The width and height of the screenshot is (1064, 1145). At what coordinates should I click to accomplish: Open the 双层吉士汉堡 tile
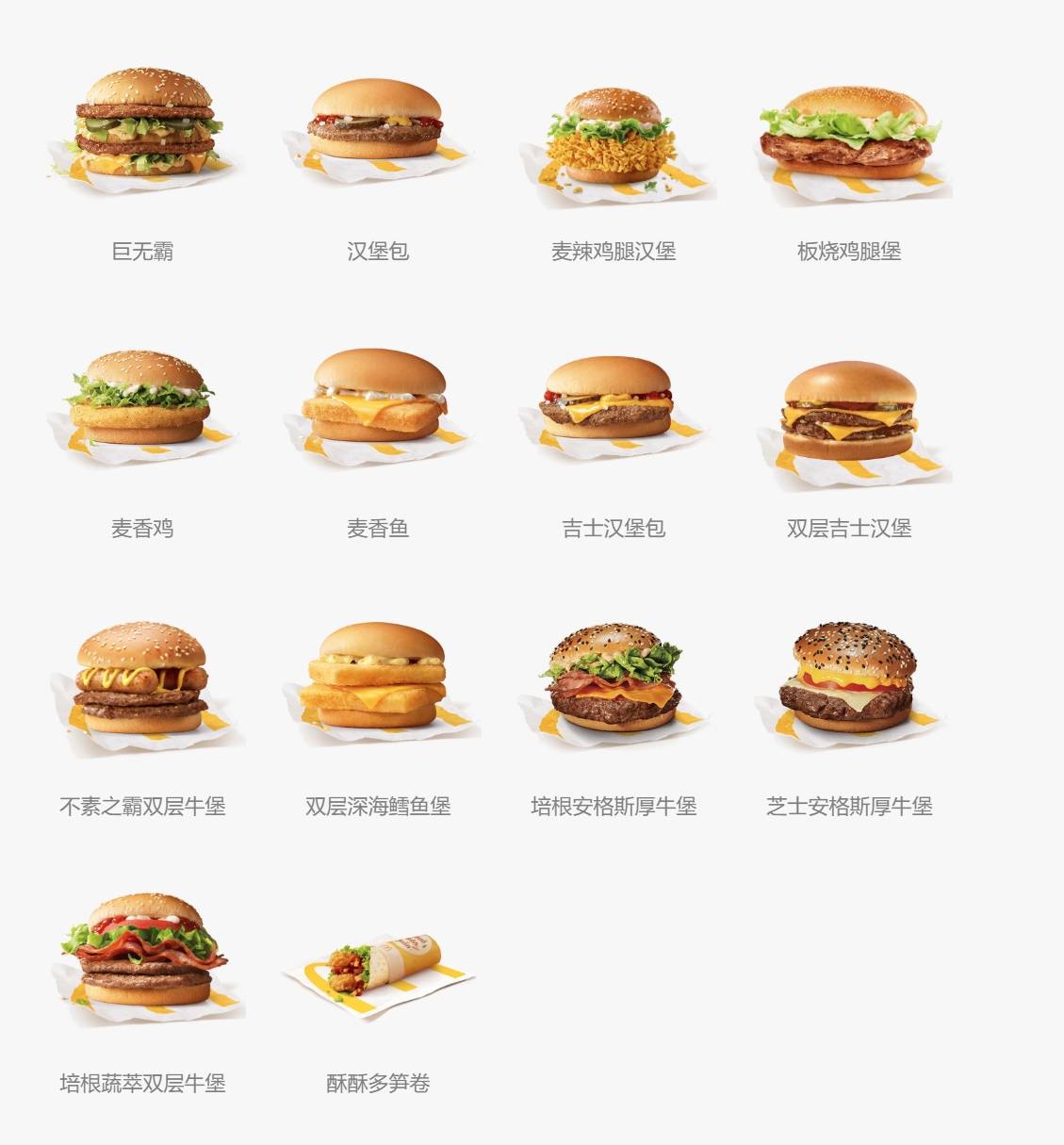click(849, 415)
